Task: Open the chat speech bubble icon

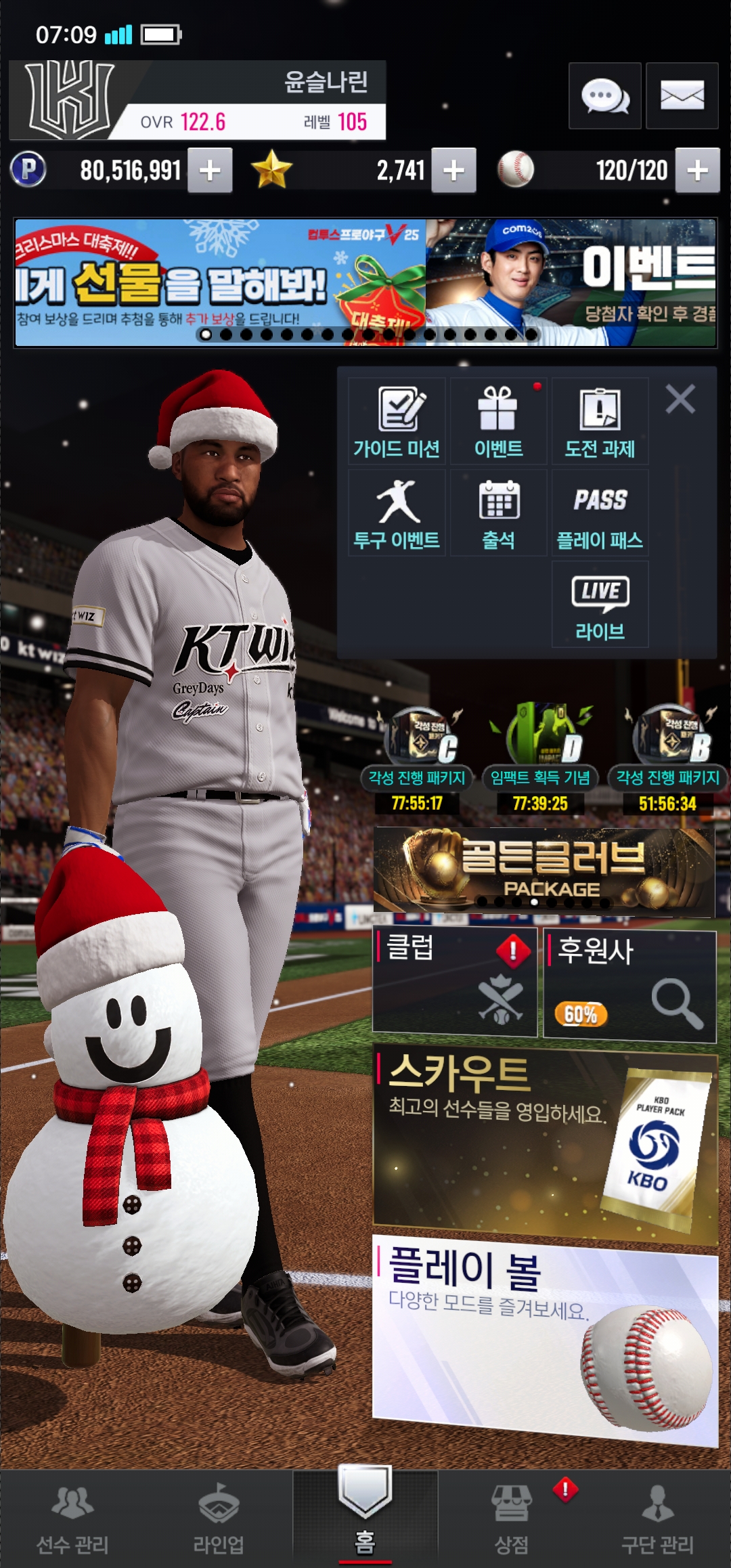Action: (604, 96)
